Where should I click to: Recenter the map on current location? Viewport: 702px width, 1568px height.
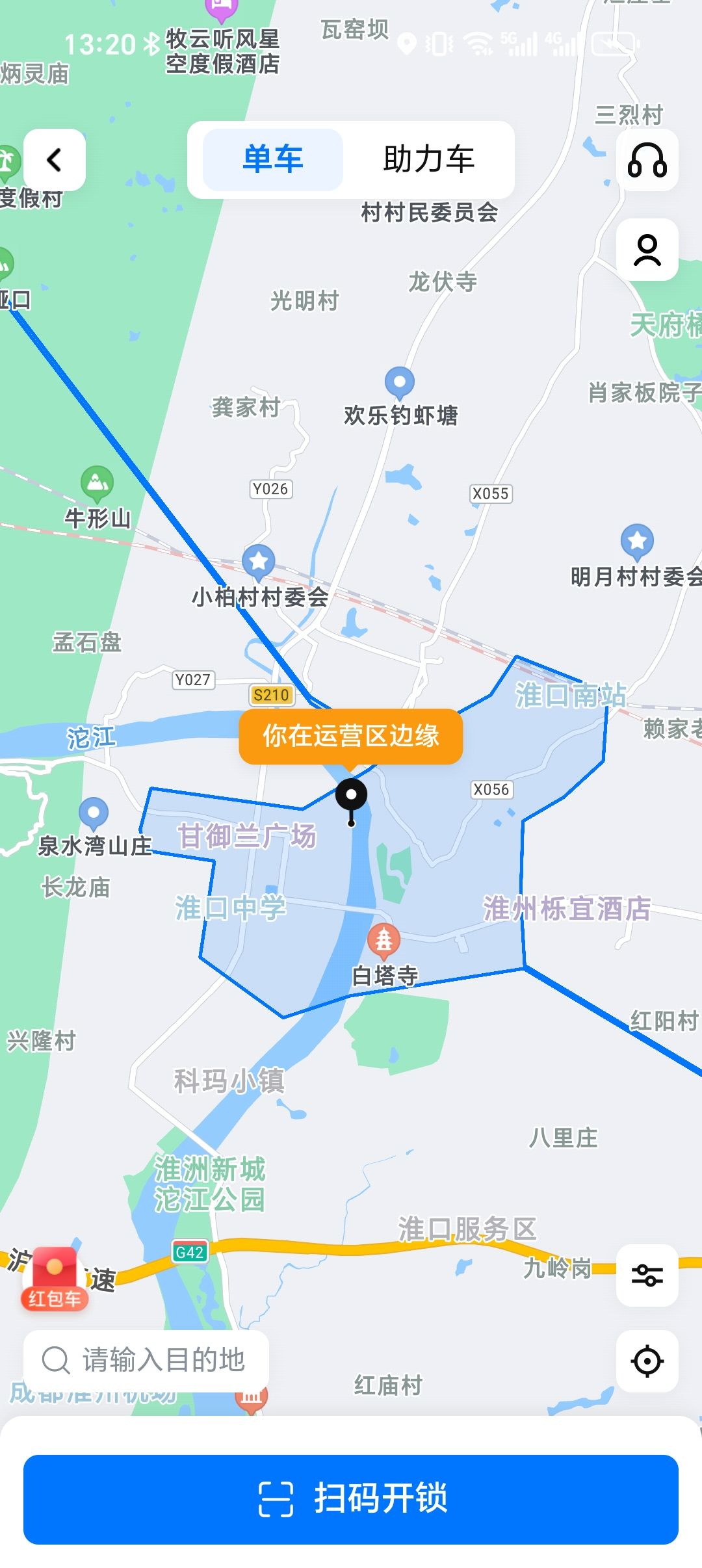(647, 1361)
